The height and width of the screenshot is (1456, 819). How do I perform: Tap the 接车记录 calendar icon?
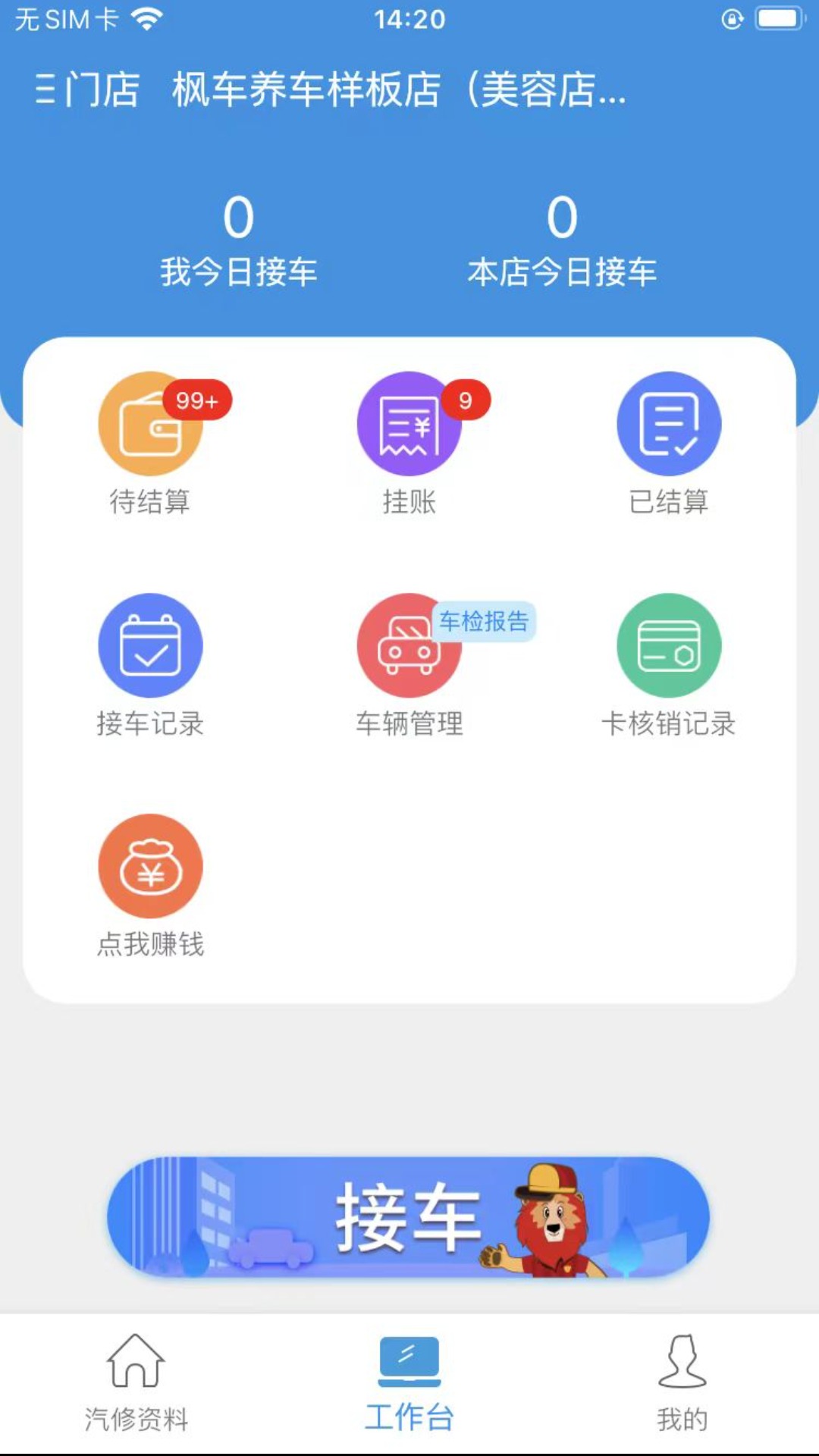(x=150, y=645)
